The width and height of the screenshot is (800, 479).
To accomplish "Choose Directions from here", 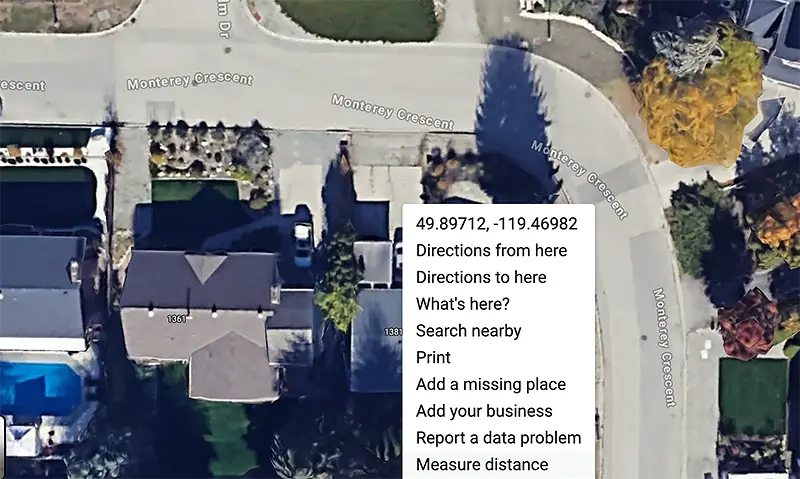I will [x=491, y=250].
